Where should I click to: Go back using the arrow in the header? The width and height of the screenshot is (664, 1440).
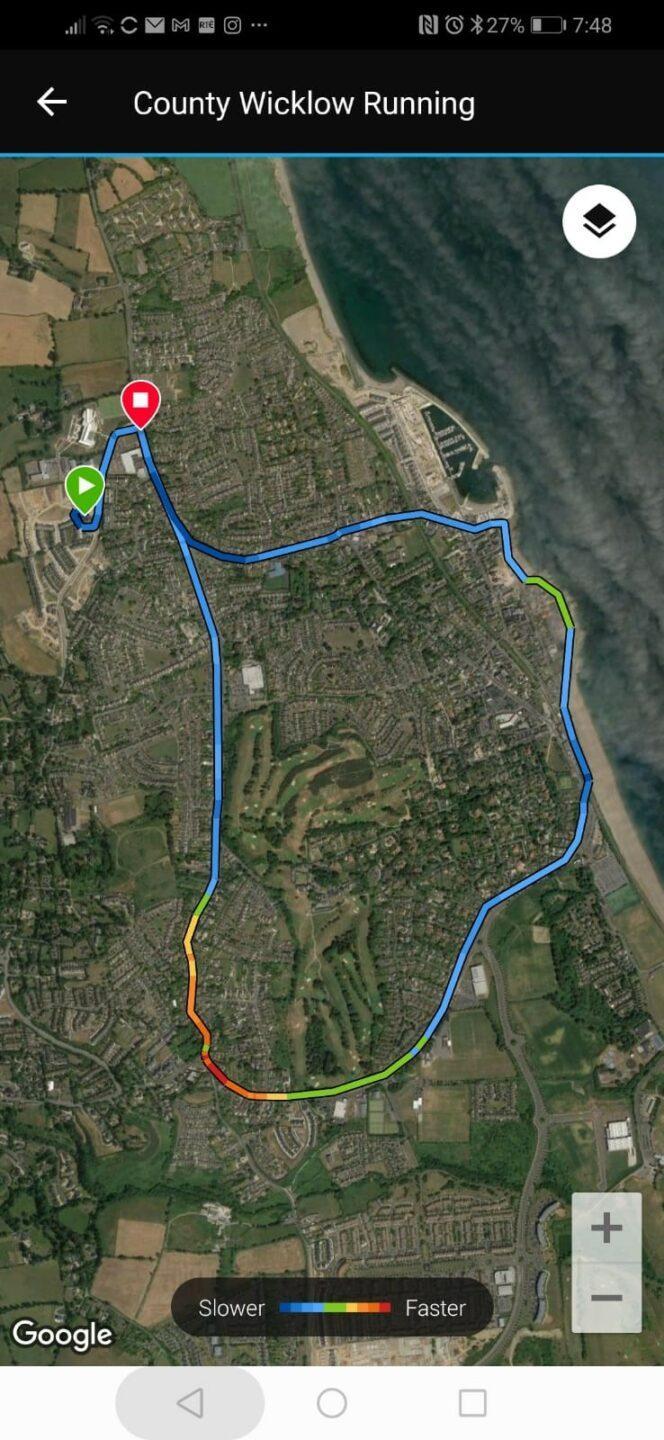(x=51, y=102)
